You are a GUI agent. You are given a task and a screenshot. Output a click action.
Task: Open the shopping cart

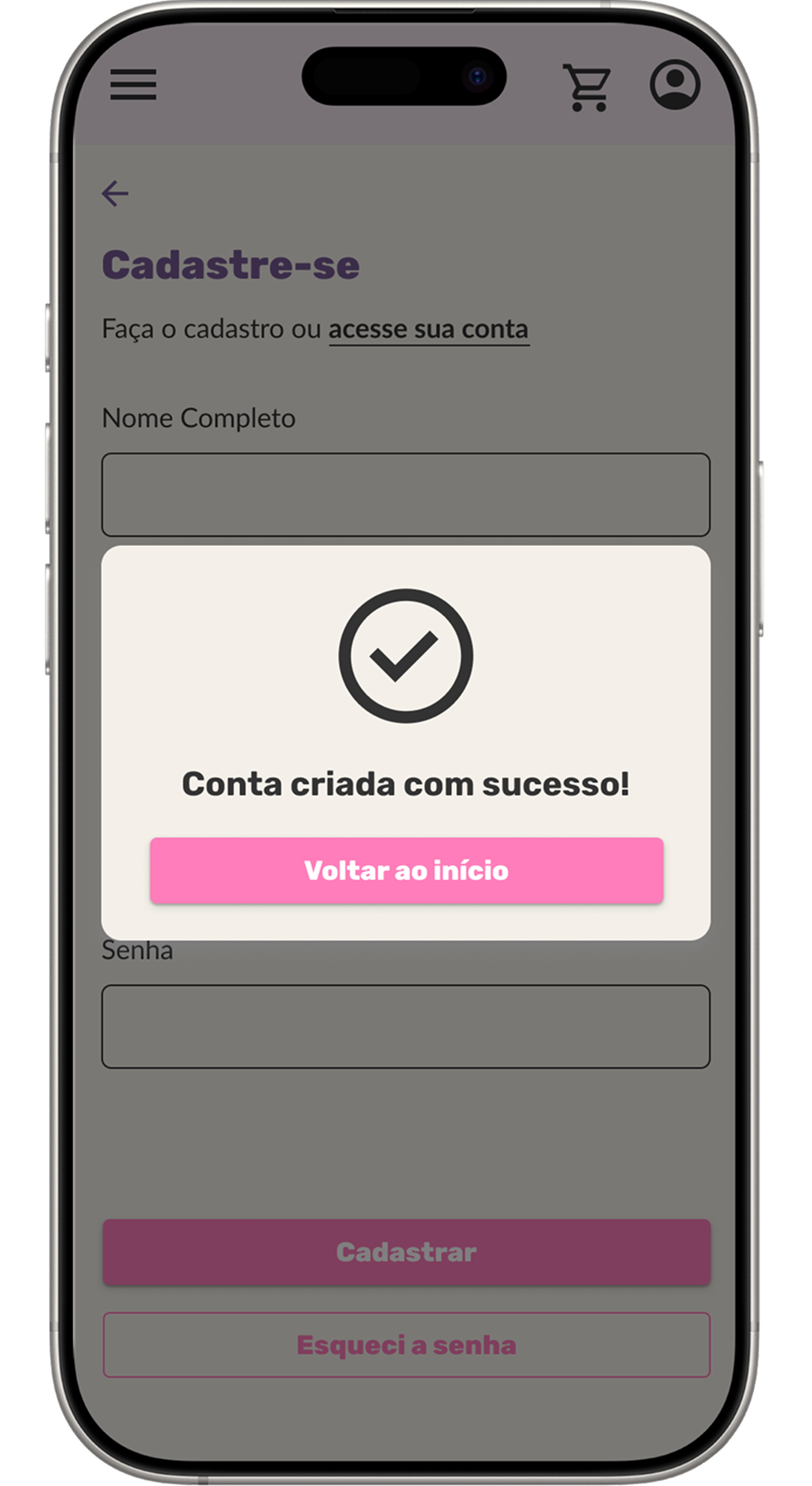pyautogui.click(x=587, y=87)
